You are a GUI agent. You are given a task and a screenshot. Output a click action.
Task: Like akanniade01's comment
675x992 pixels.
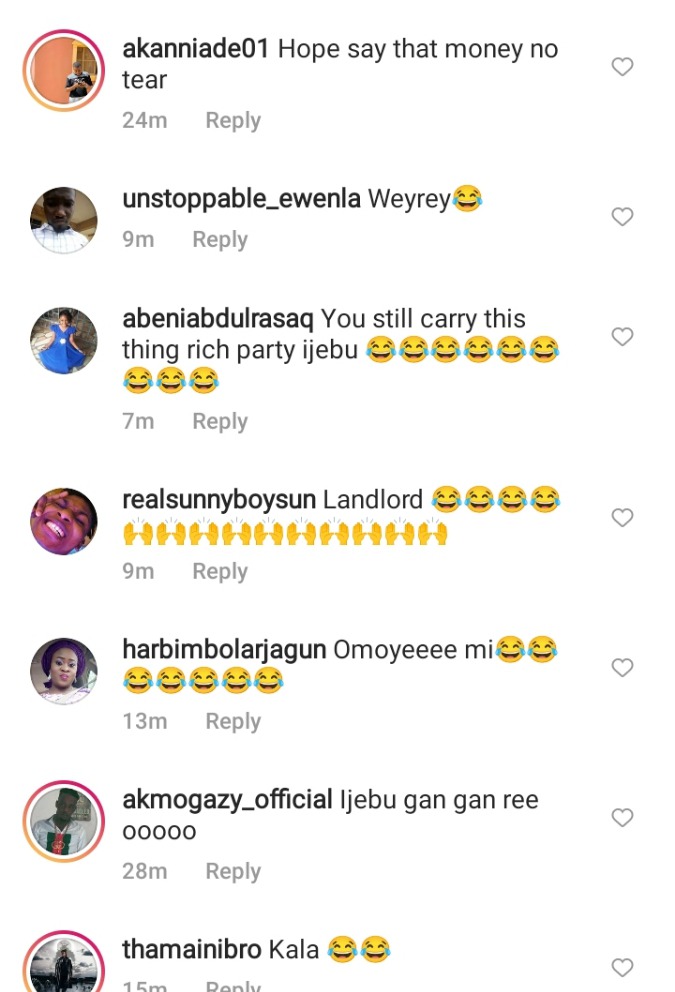click(622, 67)
